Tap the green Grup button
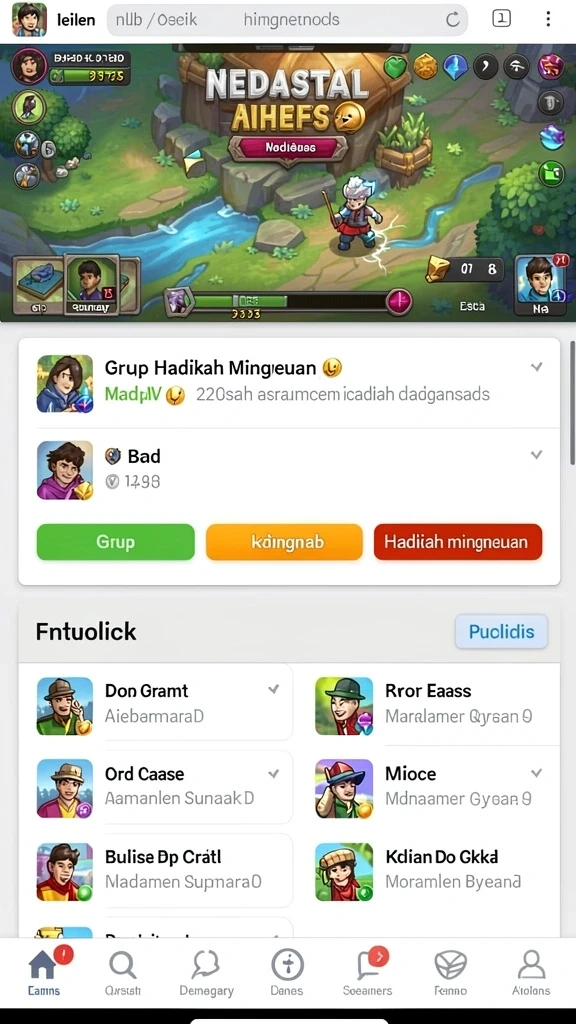 click(116, 542)
